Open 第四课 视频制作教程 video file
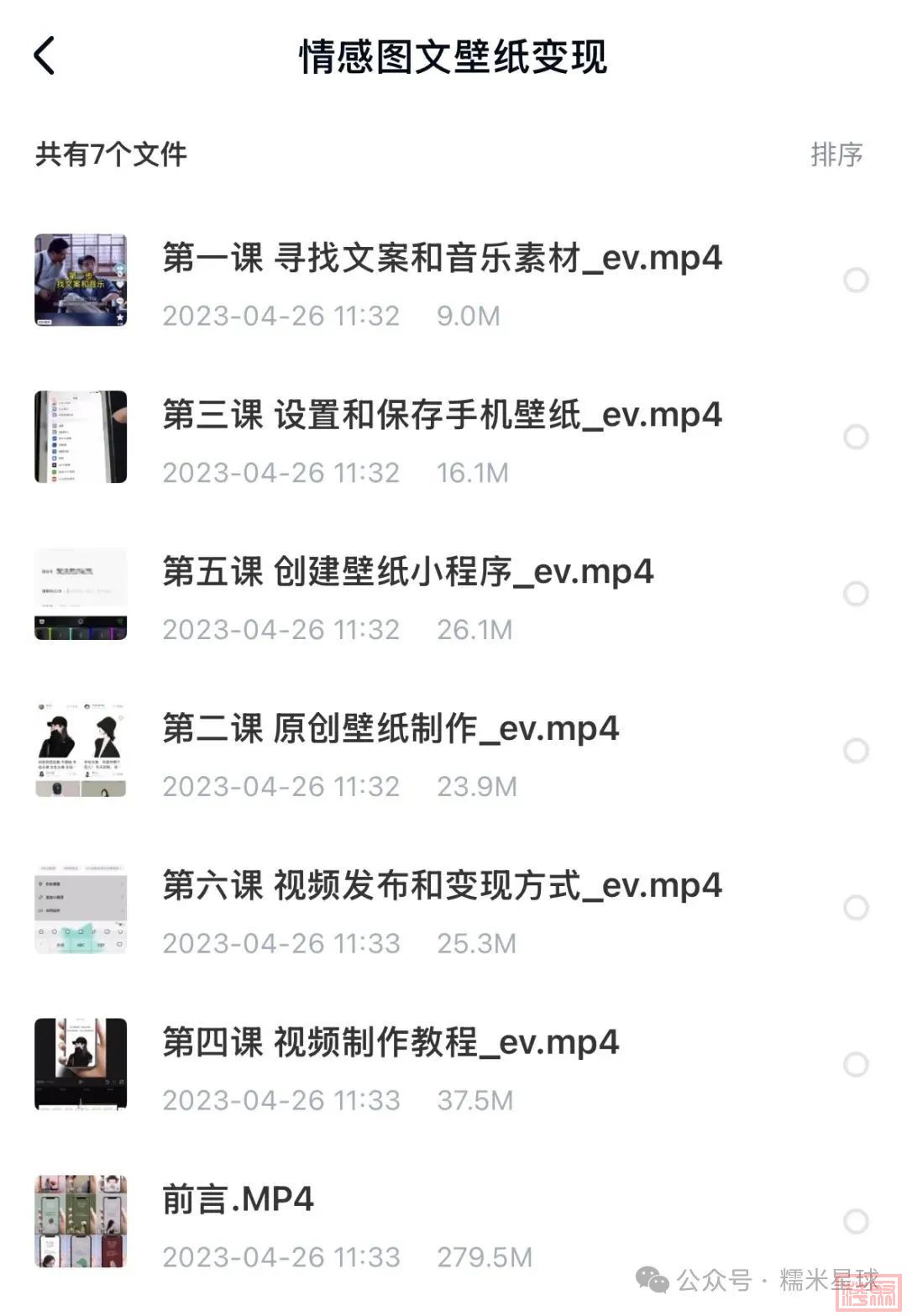 [x=391, y=1043]
